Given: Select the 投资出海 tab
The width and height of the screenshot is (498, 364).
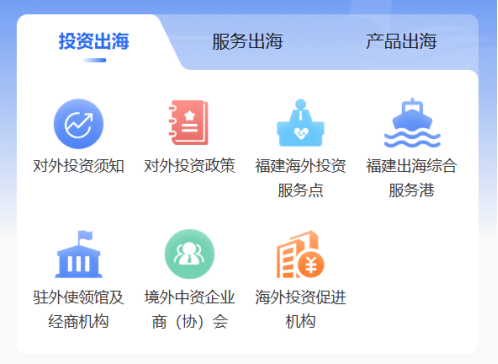Looking at the screenshot, I should (x=94, y=42).
